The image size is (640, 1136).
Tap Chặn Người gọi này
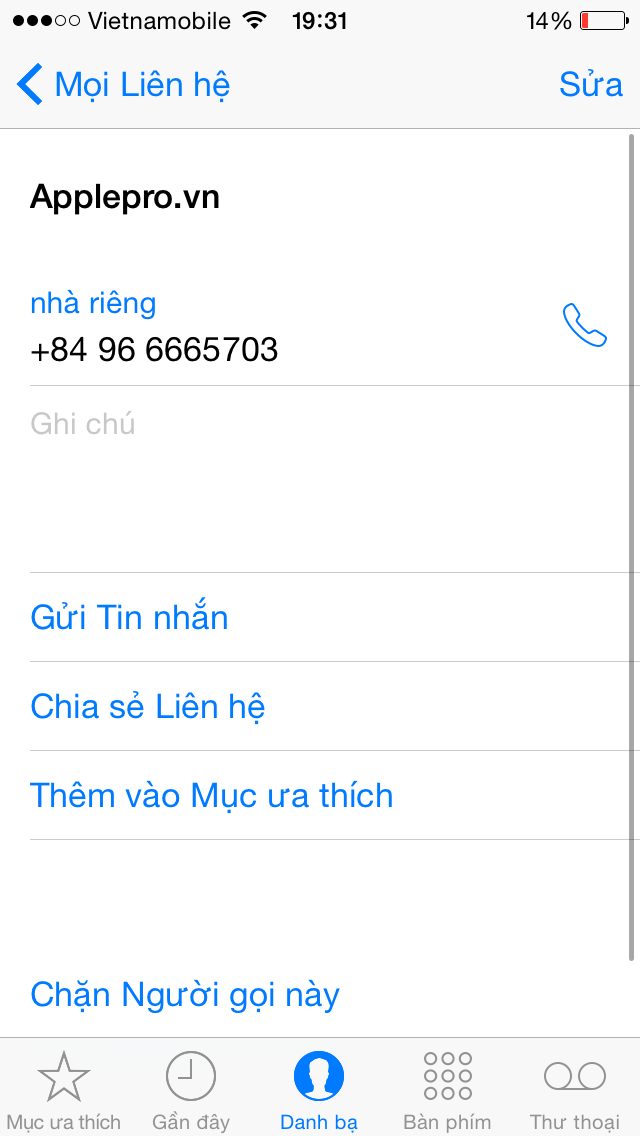pos(185,995)
